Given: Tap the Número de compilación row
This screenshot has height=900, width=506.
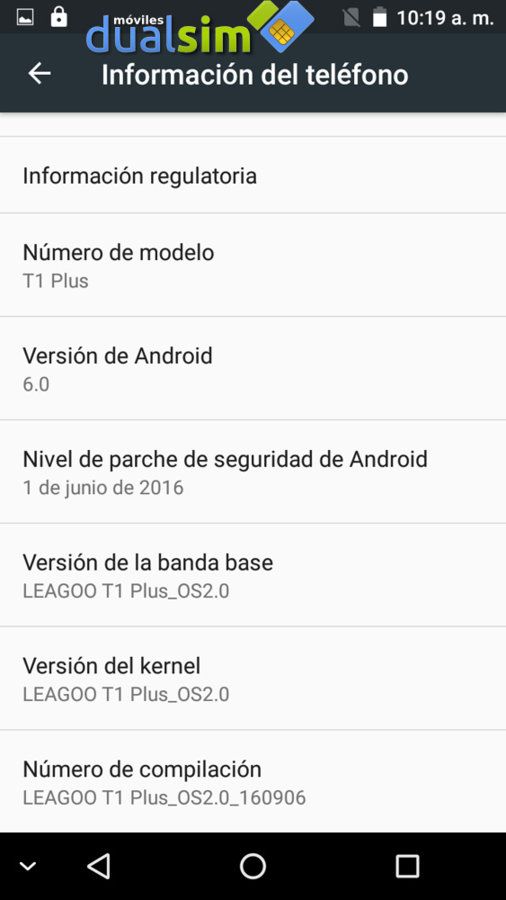Looking at the screenshot, I should [253, 782].
